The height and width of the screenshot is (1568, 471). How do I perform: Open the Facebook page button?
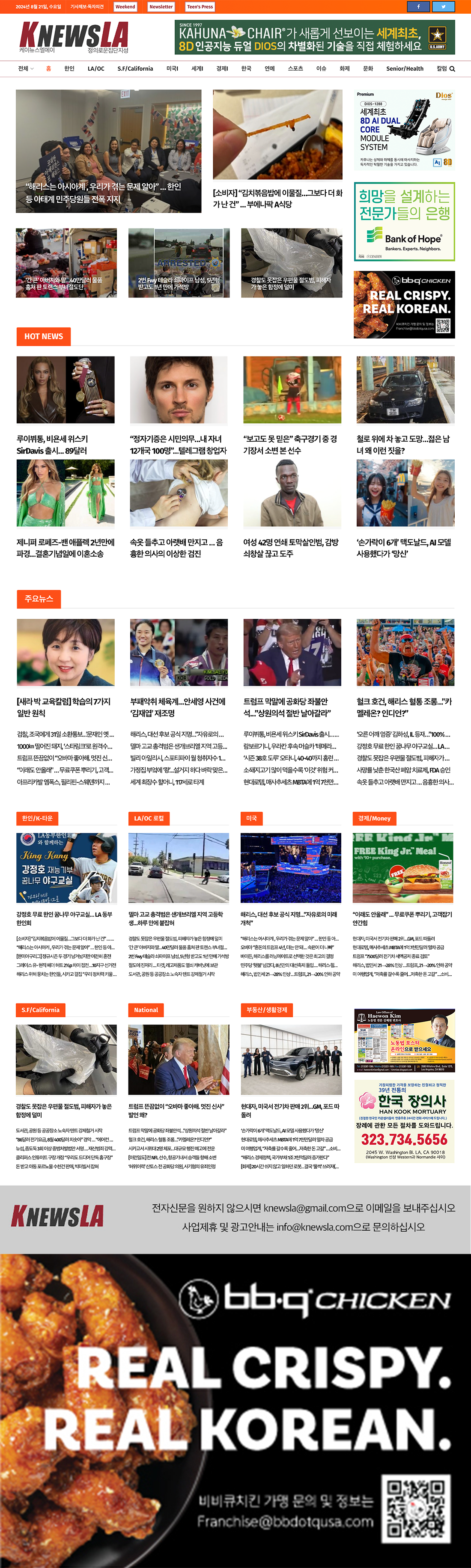click(x=418, y=7)
